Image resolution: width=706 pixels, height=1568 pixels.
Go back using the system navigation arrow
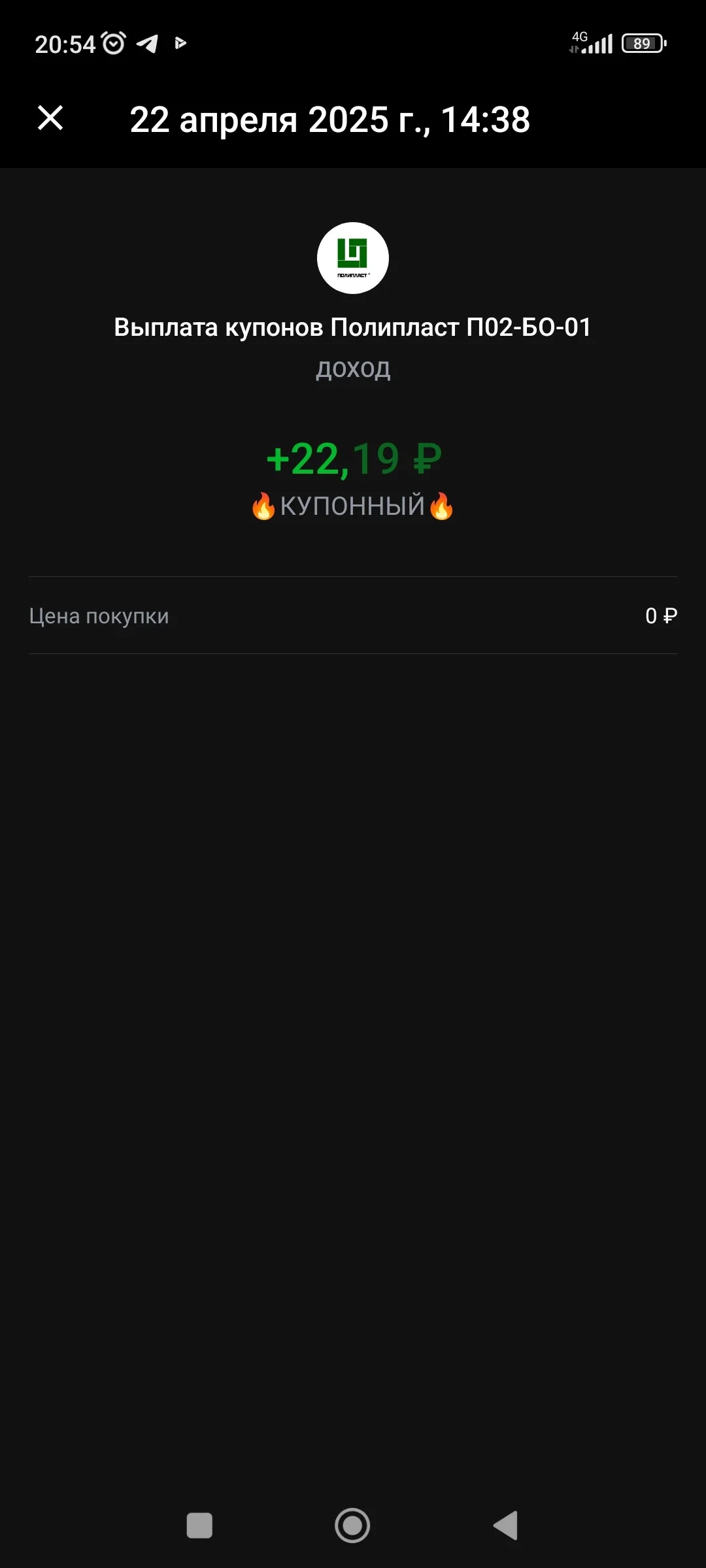tap(505, 1526)
